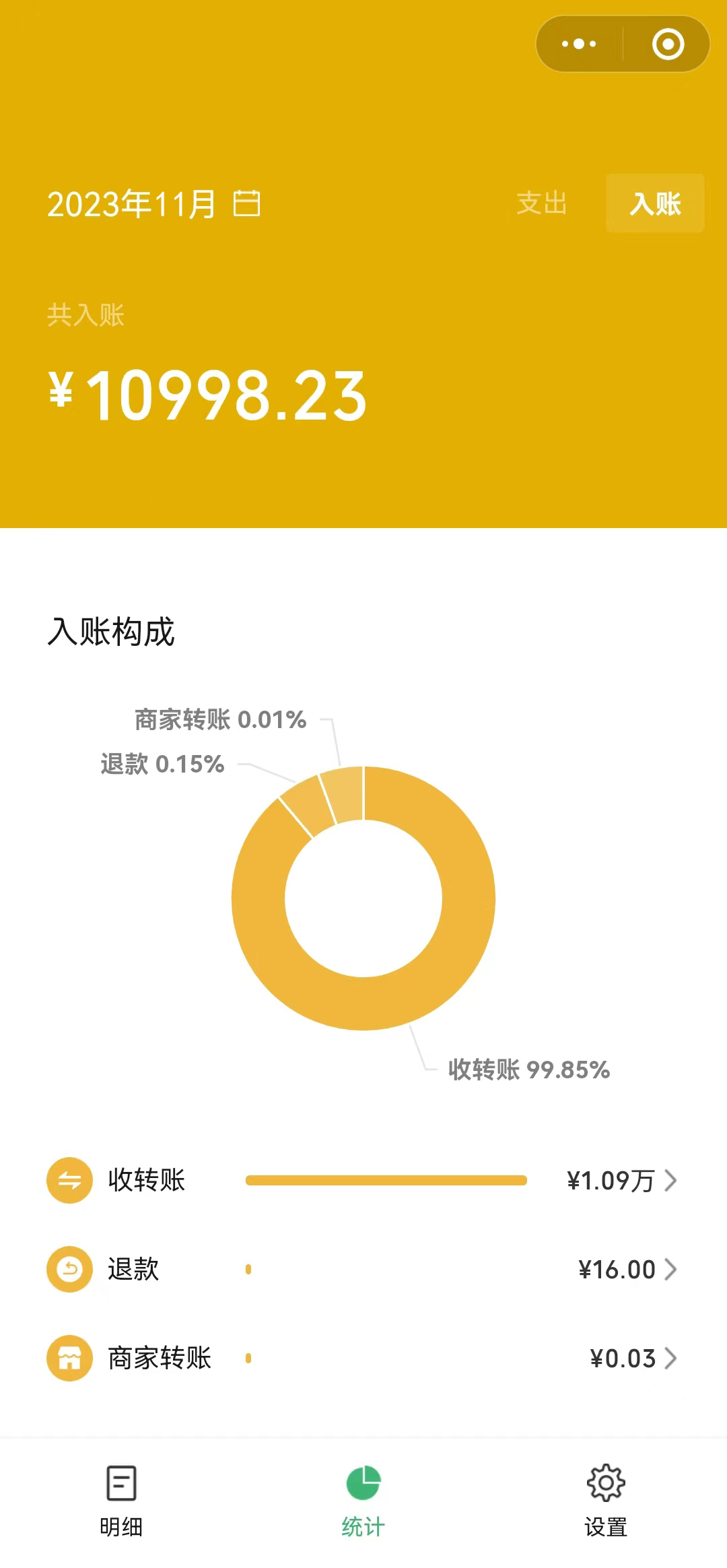
Task: Close the mini program with the circle button
Action: [x=668, y=44]
